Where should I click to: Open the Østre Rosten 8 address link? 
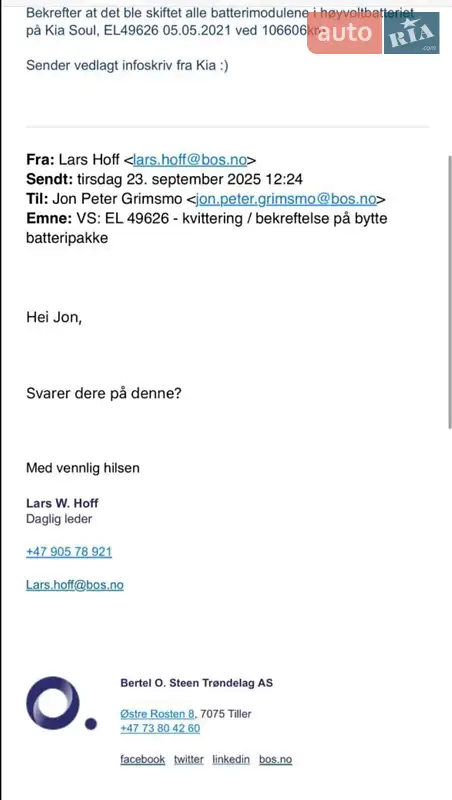[x=157, y=714]
